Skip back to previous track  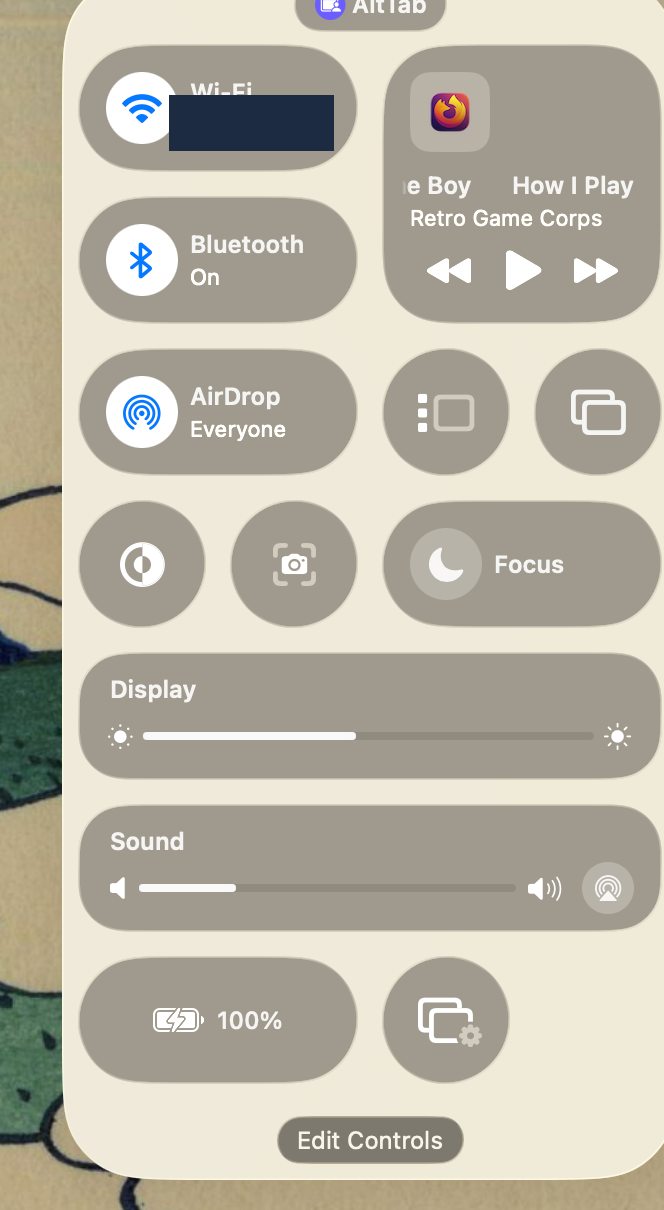click(449, 271)
